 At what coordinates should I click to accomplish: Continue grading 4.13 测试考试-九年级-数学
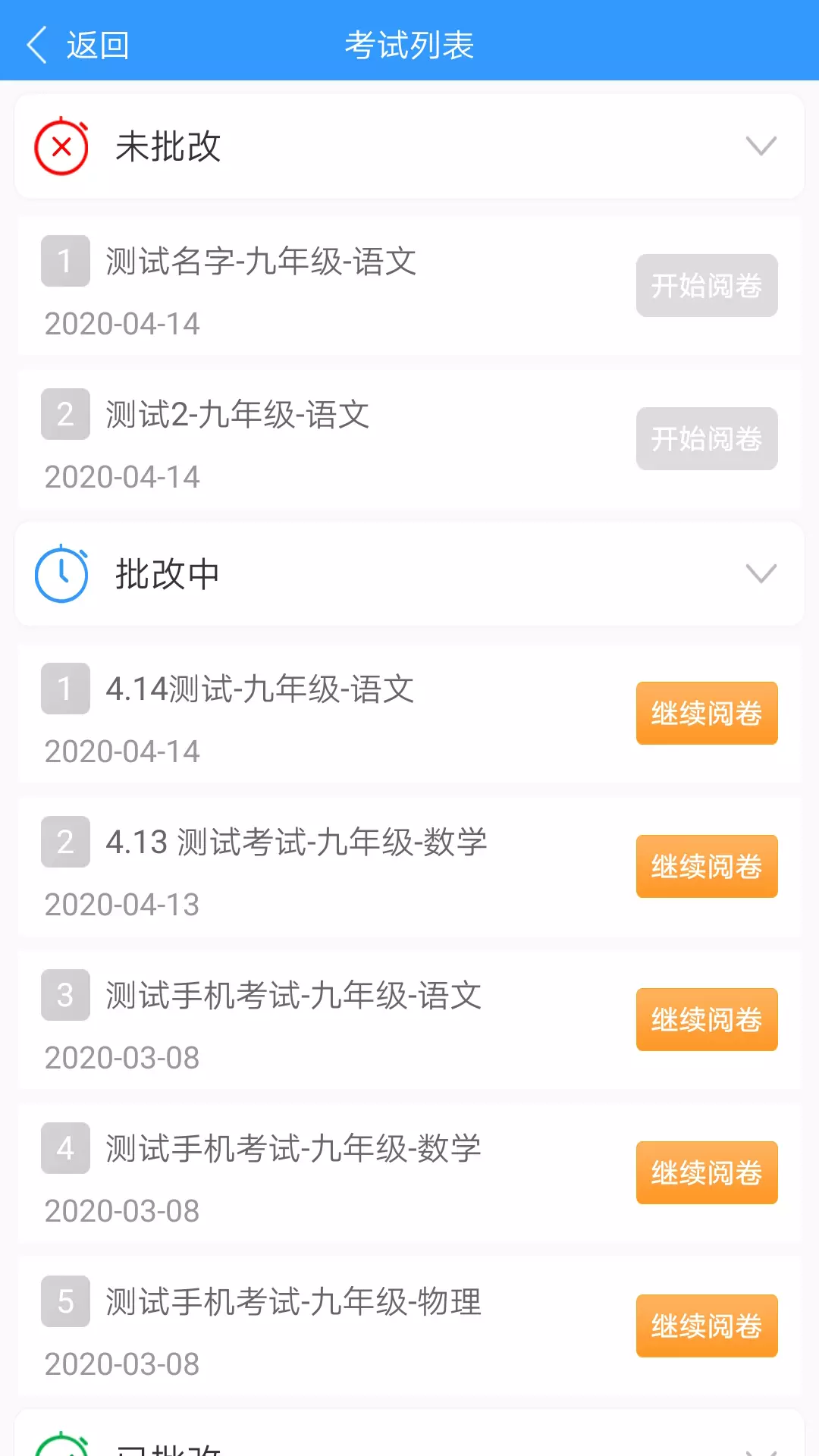click(x=706, y=867)
